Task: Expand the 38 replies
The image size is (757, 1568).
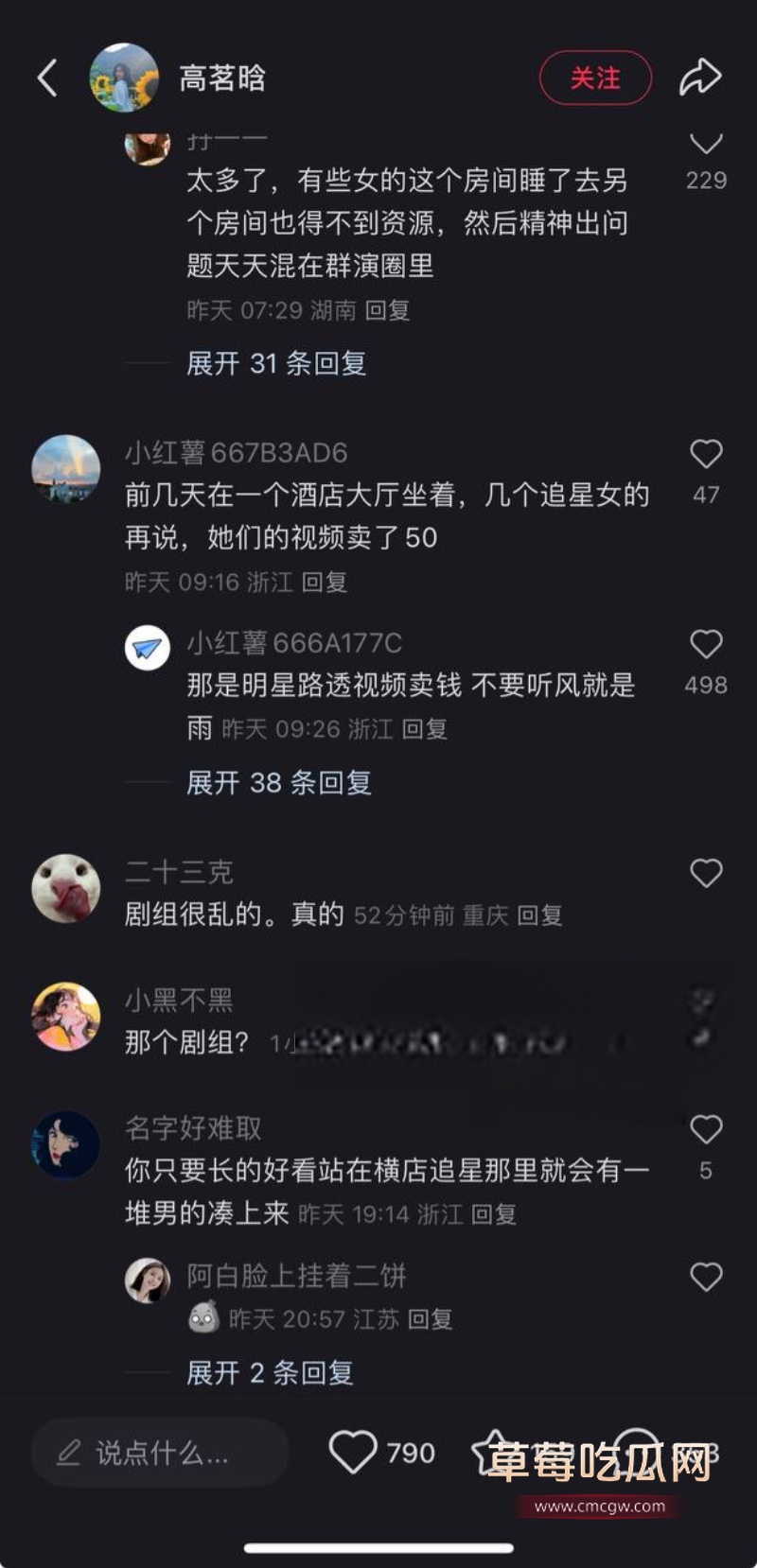Action: coord(278,782)
